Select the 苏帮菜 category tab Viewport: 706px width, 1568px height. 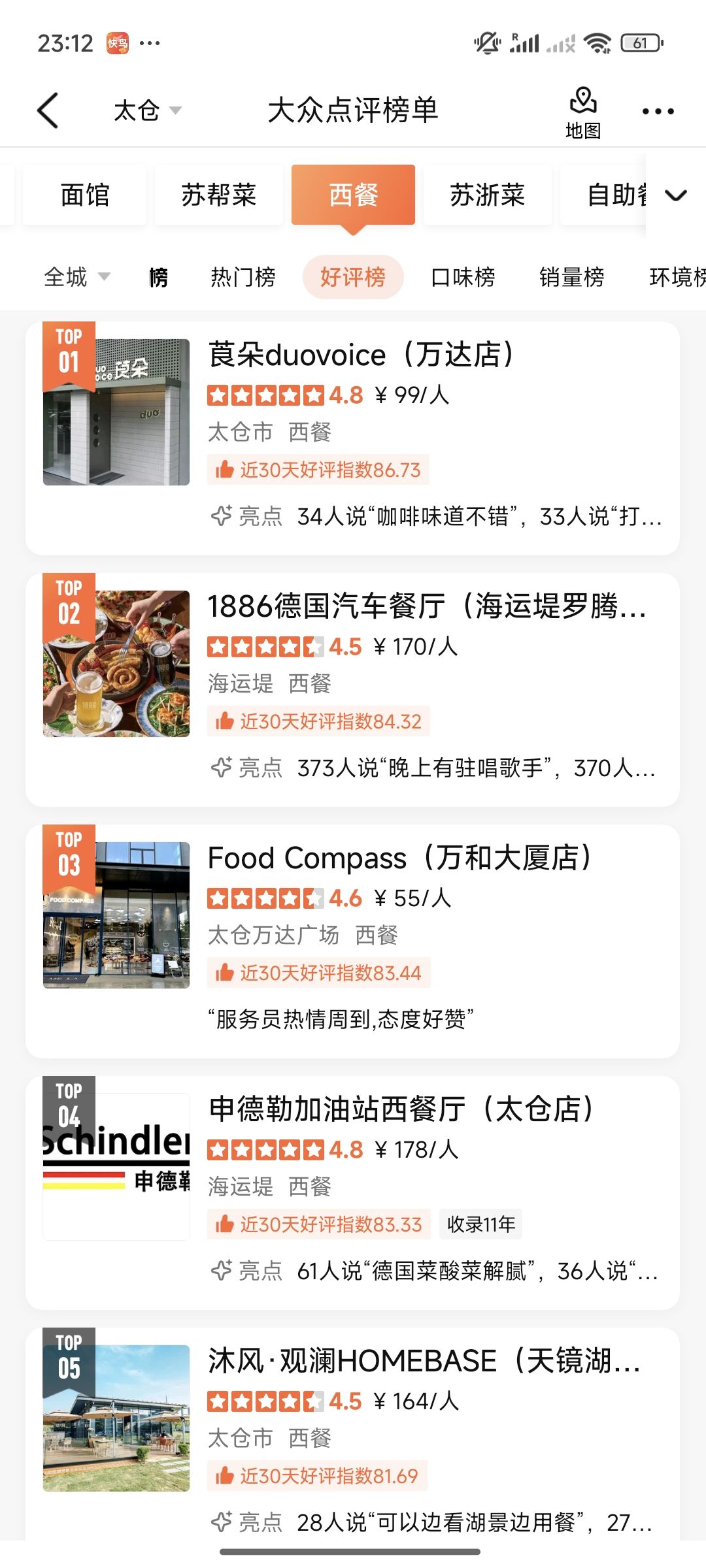coord(218,195)
